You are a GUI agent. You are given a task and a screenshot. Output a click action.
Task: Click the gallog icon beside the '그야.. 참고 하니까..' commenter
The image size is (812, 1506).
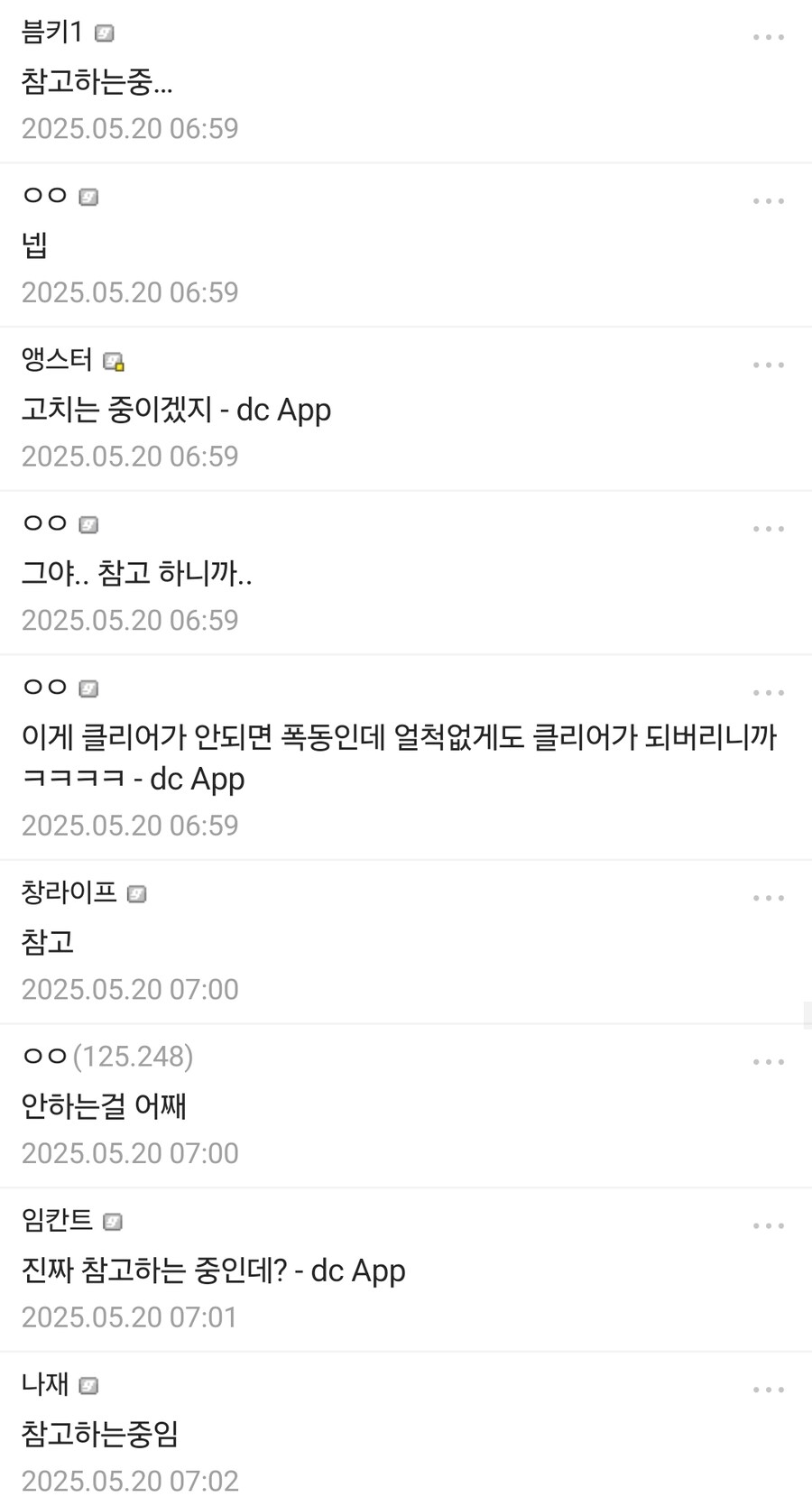(x=88, y=523)
